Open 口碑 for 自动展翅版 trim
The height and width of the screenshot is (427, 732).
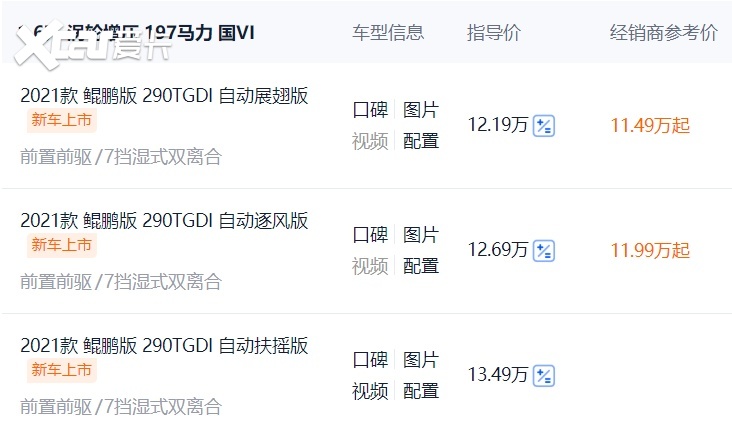(369, 110)
